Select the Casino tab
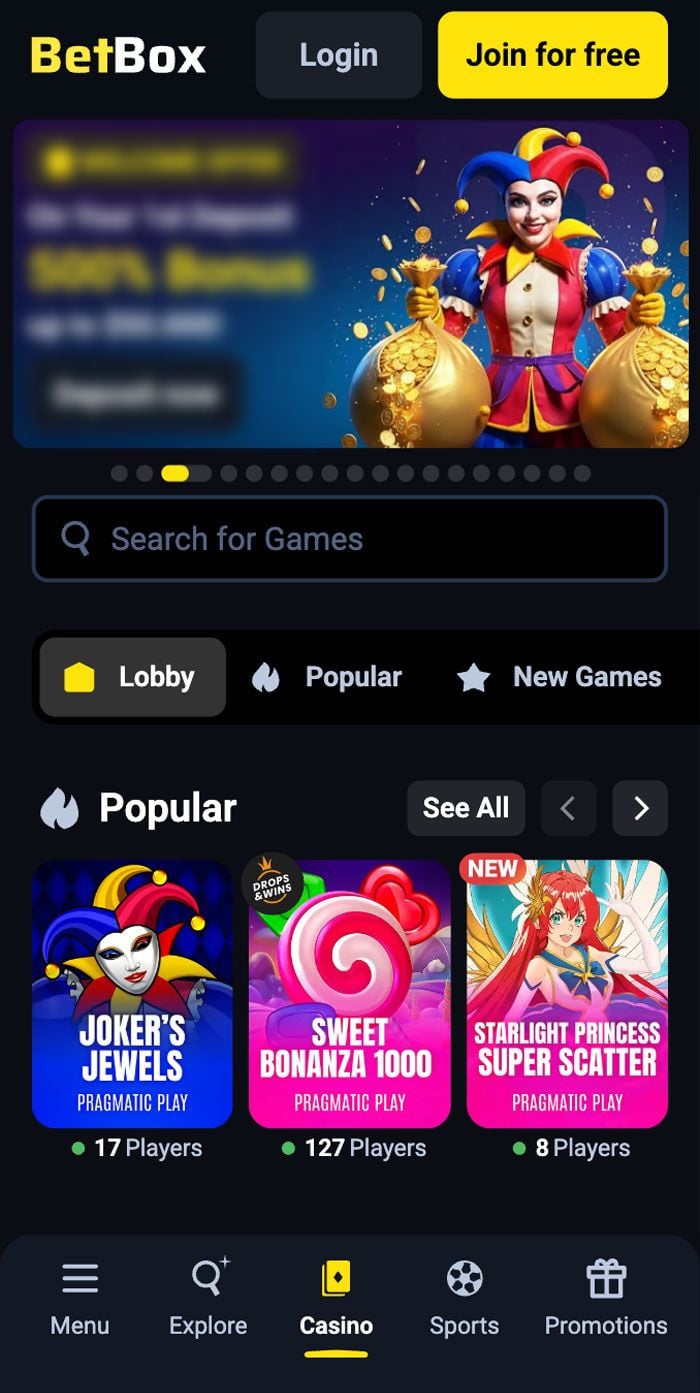 coord(336,1297)
